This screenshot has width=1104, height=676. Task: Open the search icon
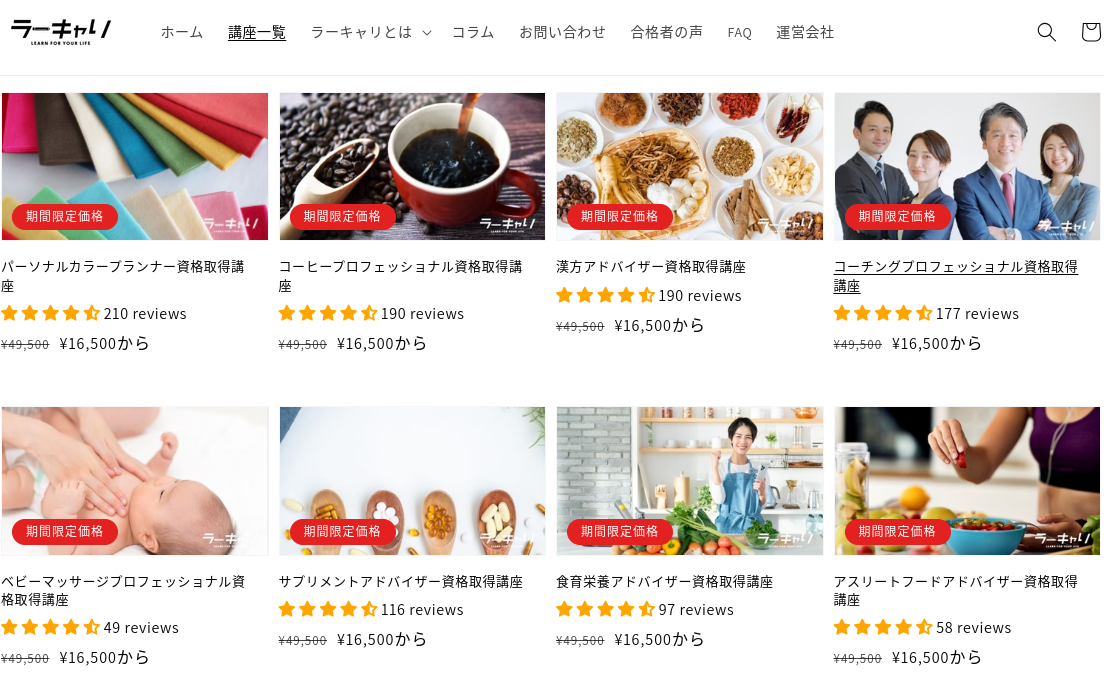[1046, 32]
